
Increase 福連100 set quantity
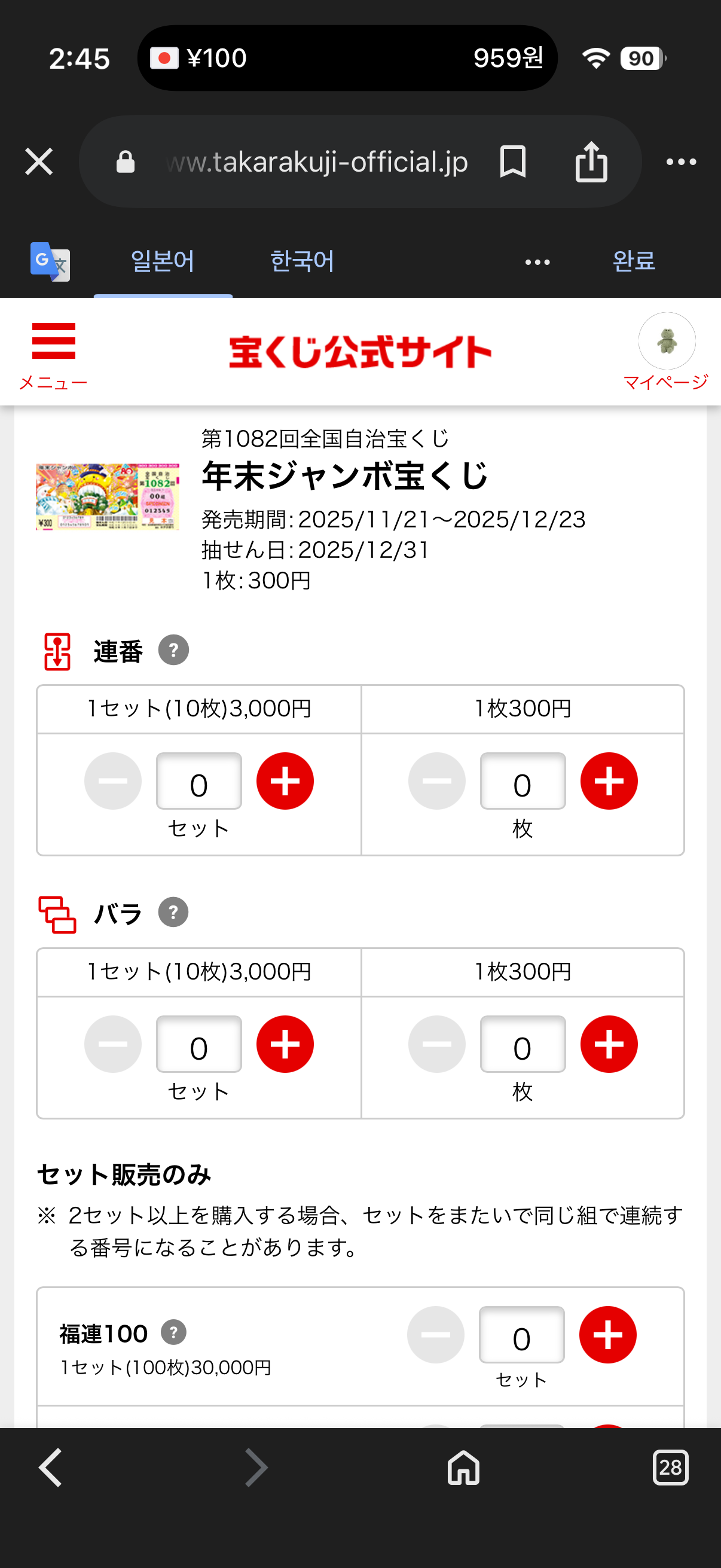(607, 1335)
